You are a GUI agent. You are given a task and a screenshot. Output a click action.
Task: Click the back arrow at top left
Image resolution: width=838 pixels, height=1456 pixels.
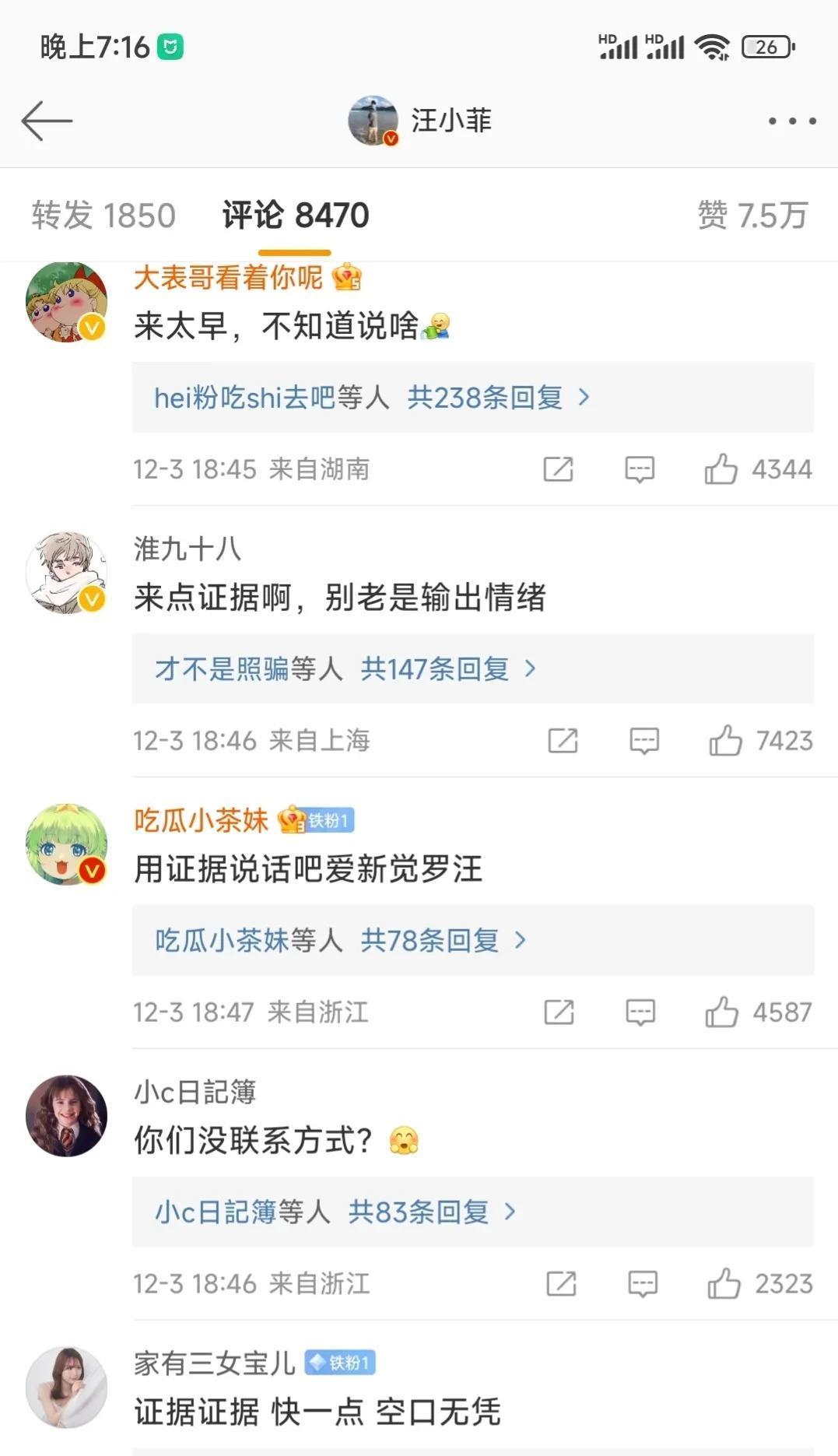tap(47, 121)
